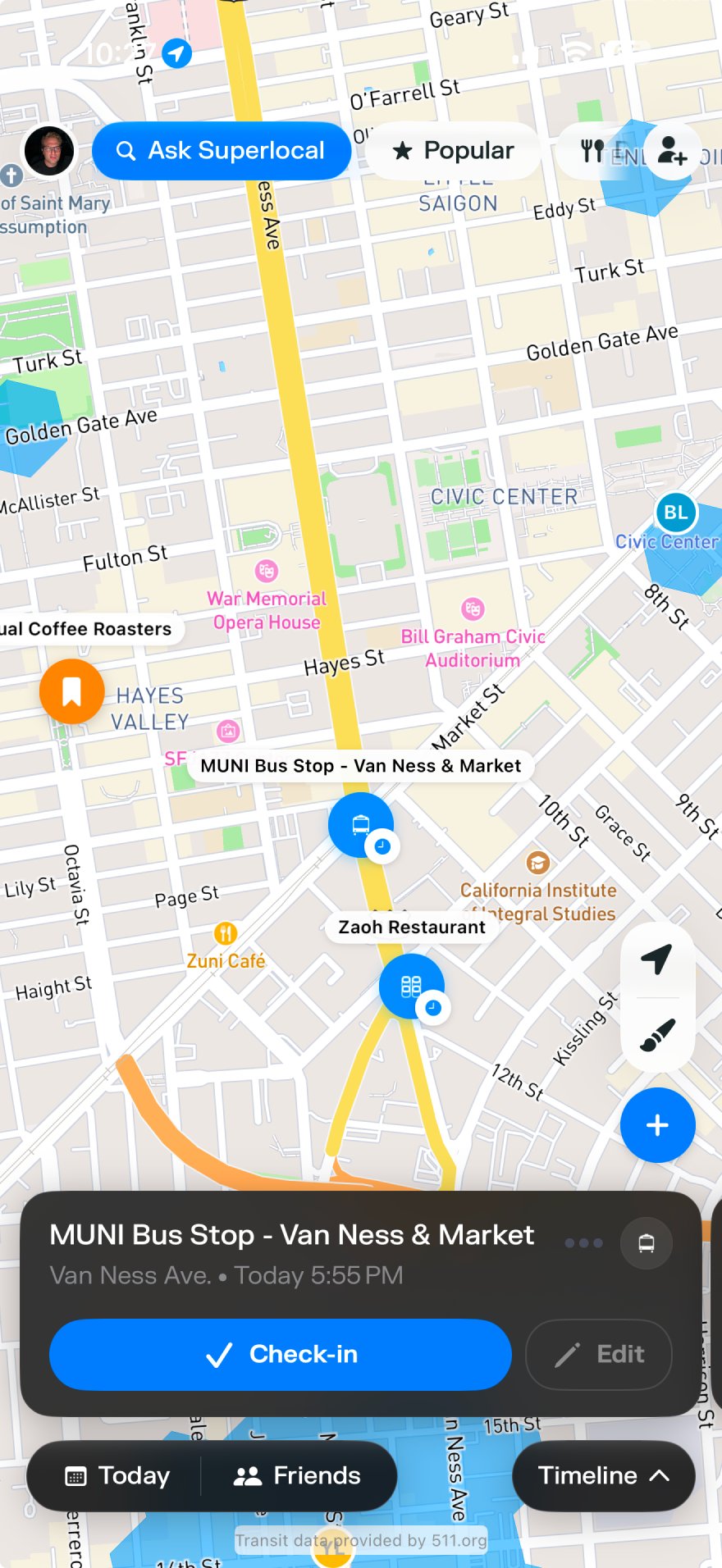The width and height of the screenshot is (722, 1568).
Task: Open the map style brush tool
Action: pos(657,1035)
